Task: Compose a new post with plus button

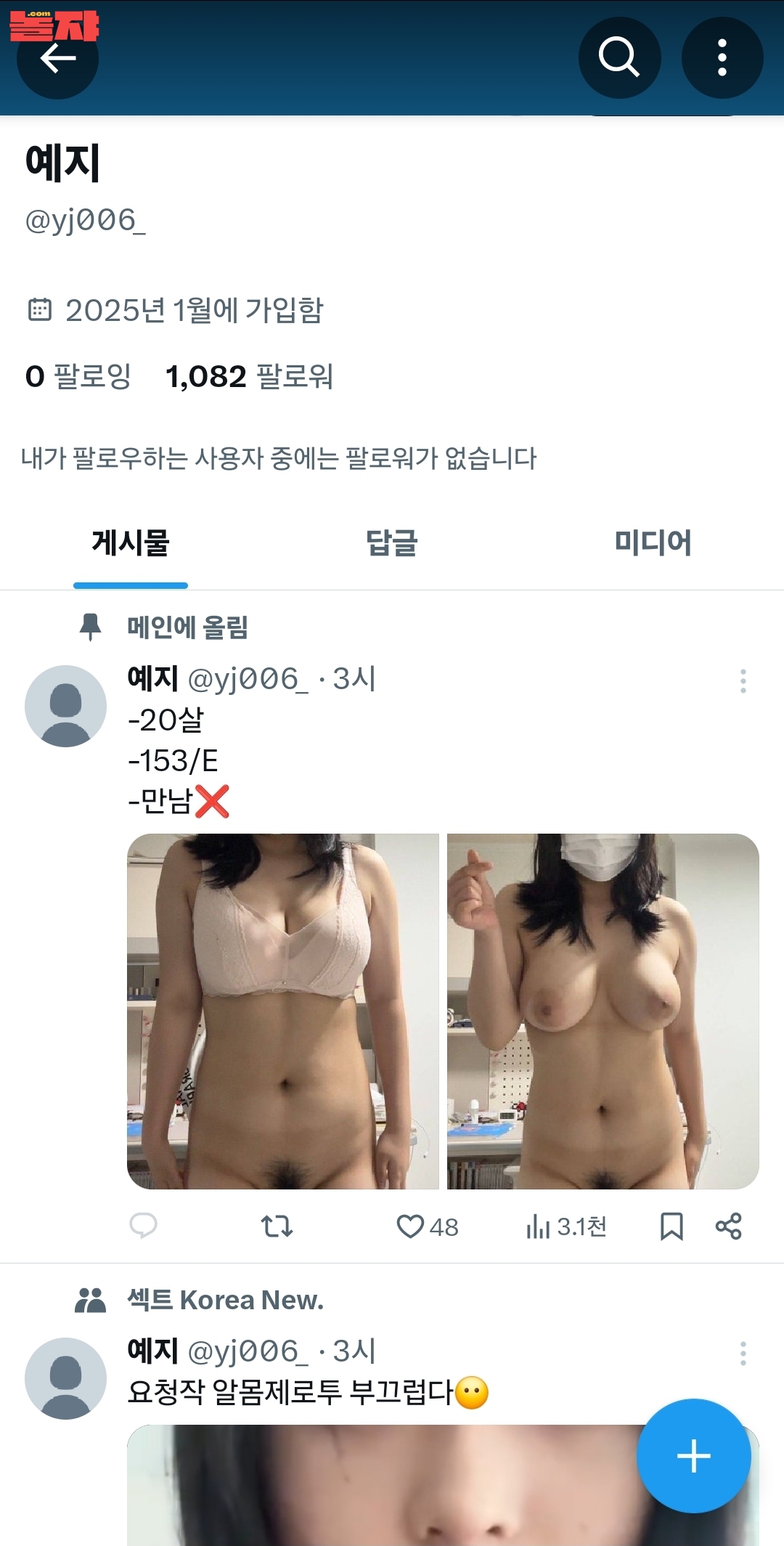Action: pos(693,1456)
